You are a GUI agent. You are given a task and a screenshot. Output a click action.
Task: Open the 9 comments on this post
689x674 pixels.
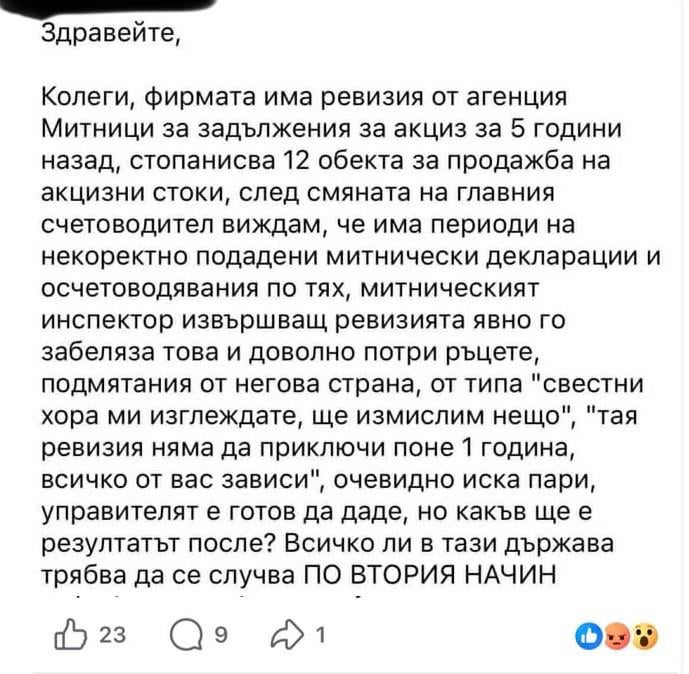click(186, 635)
